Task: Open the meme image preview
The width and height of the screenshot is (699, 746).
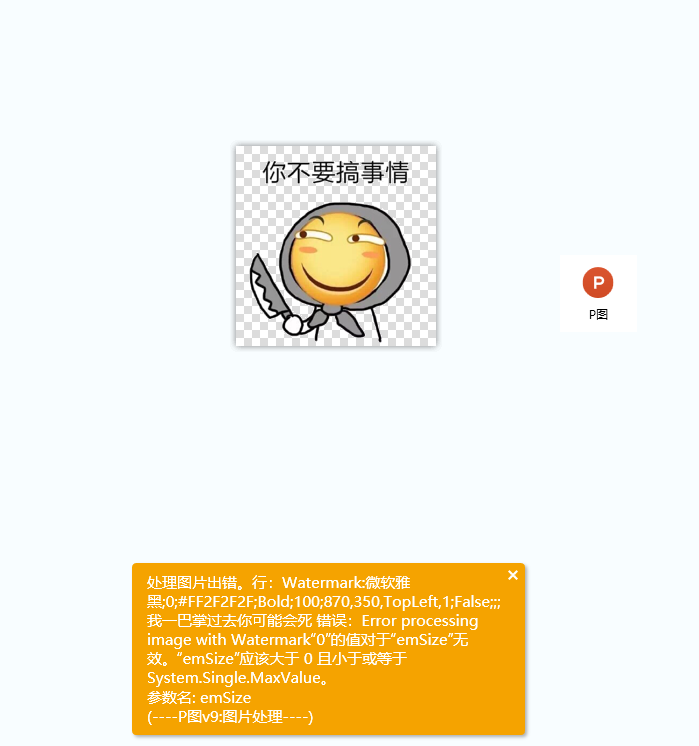Action: click(336, 246)
